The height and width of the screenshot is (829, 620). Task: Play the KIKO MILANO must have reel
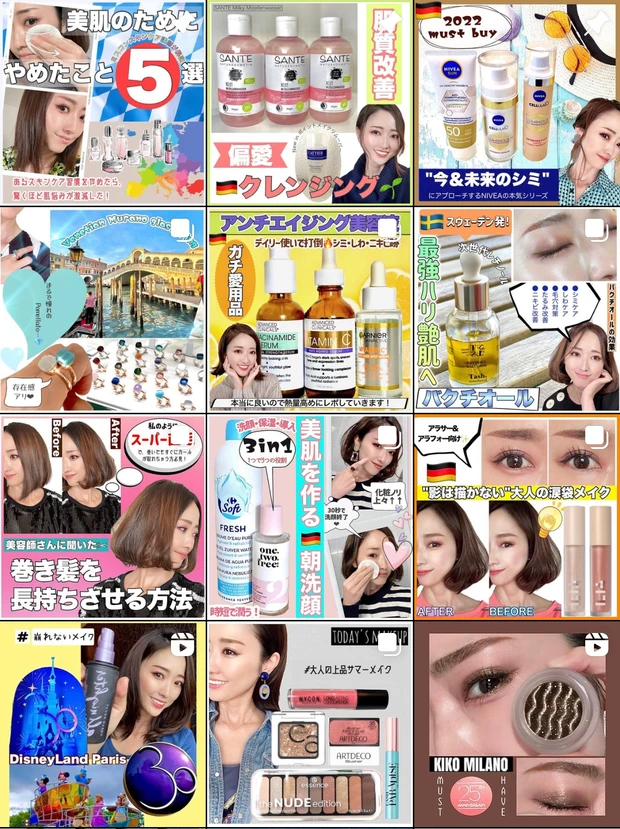point(516,724)
